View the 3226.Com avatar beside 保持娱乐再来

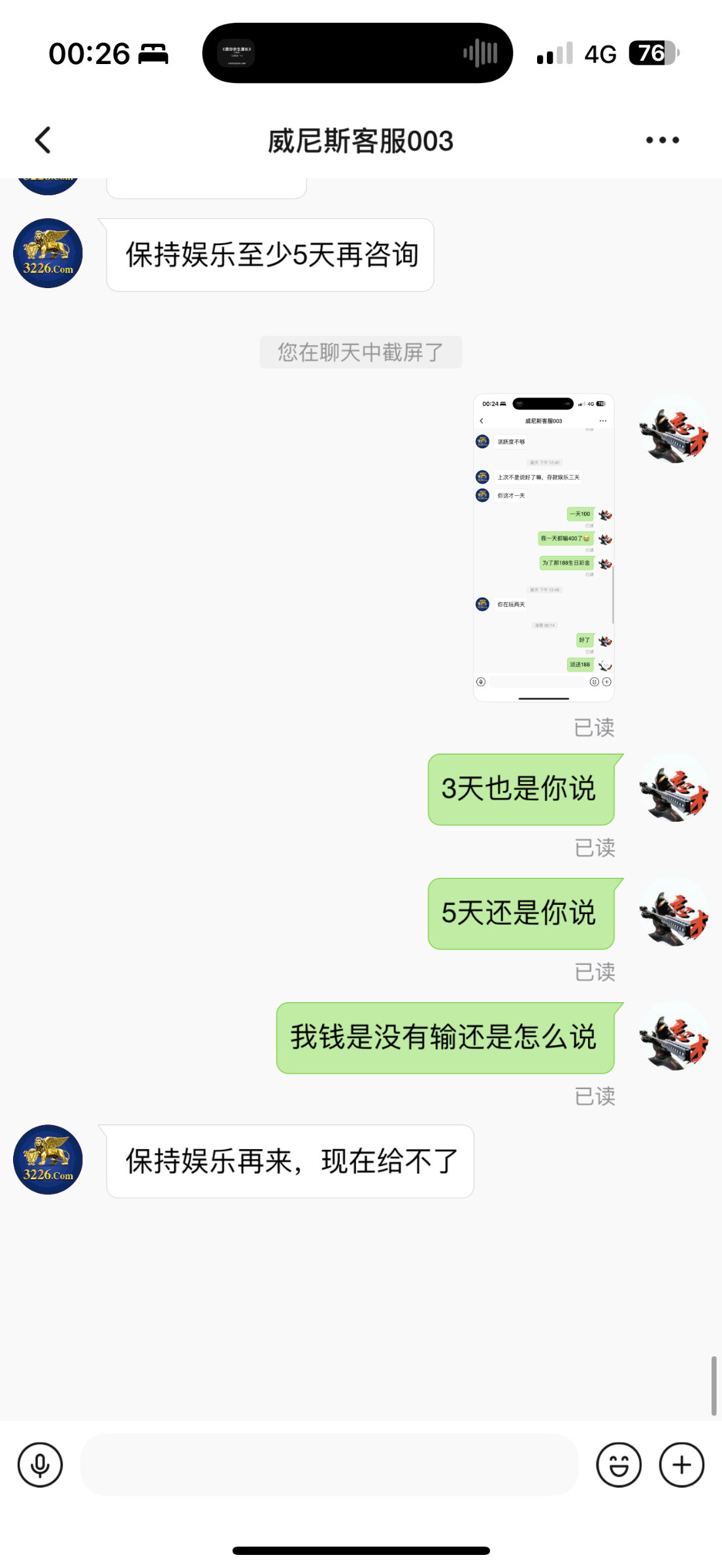point(48,1160)
